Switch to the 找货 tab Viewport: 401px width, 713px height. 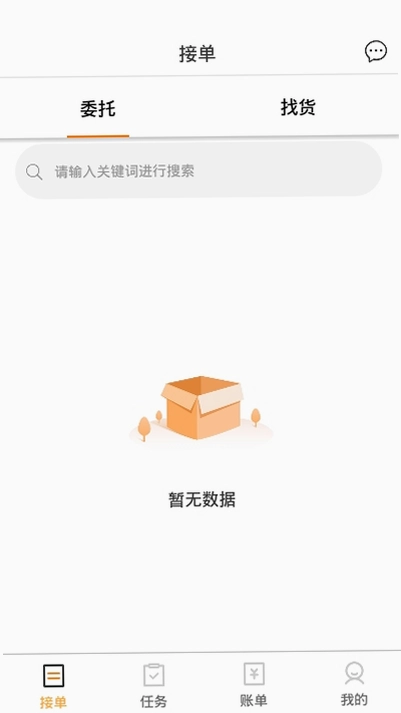click(298, 107)
